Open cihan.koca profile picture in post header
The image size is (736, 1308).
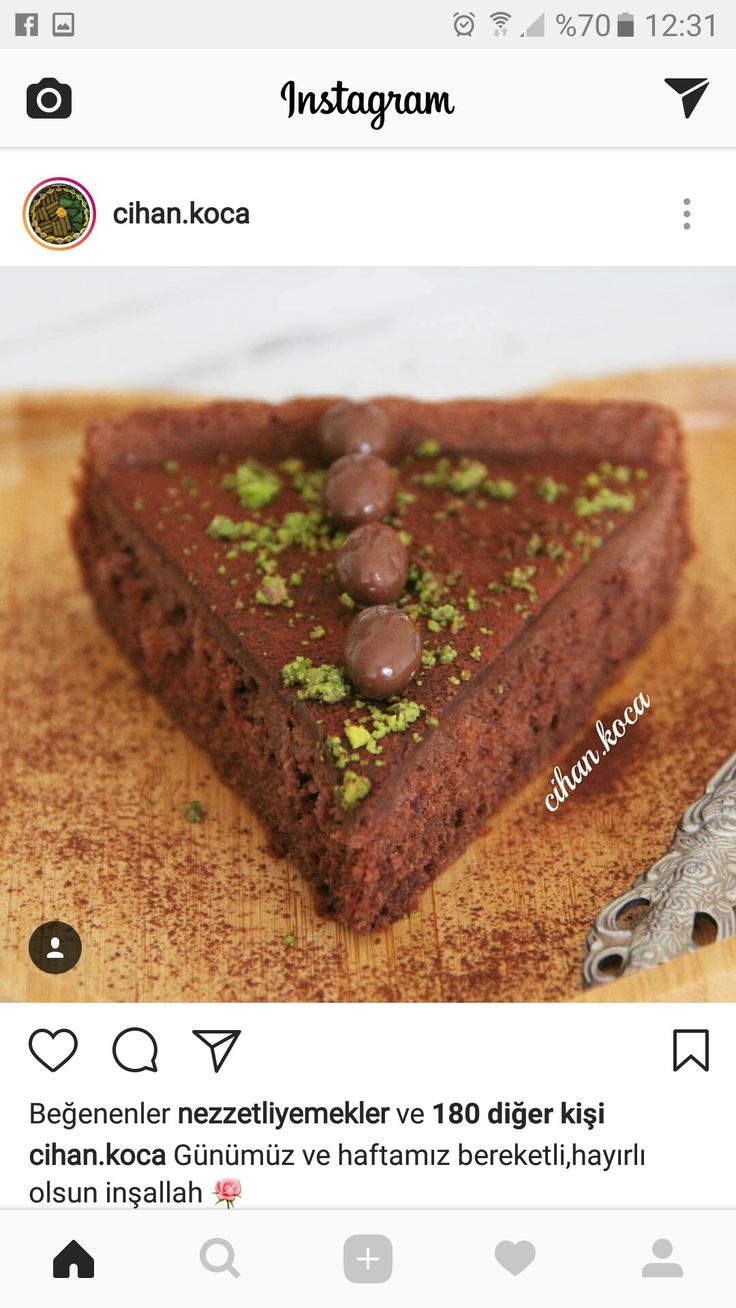[x=59, y=214]
